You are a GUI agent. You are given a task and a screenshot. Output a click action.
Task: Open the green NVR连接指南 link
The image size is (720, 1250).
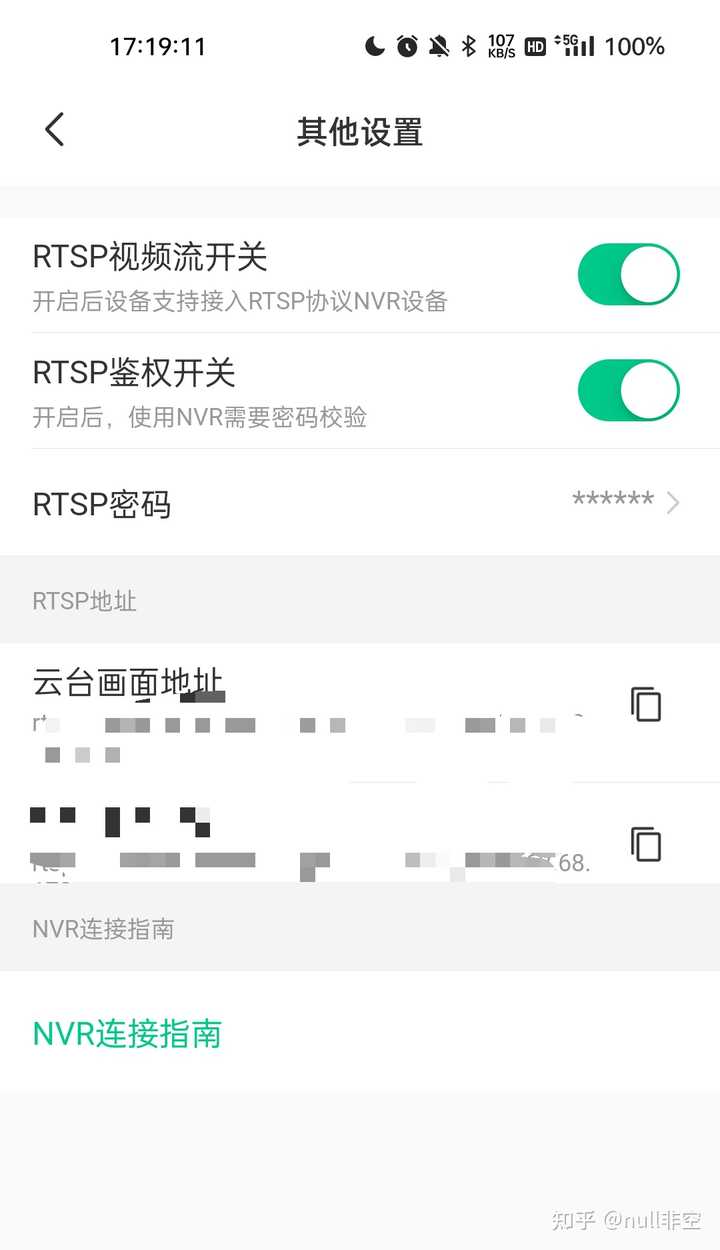click(x=127, y=1033)
